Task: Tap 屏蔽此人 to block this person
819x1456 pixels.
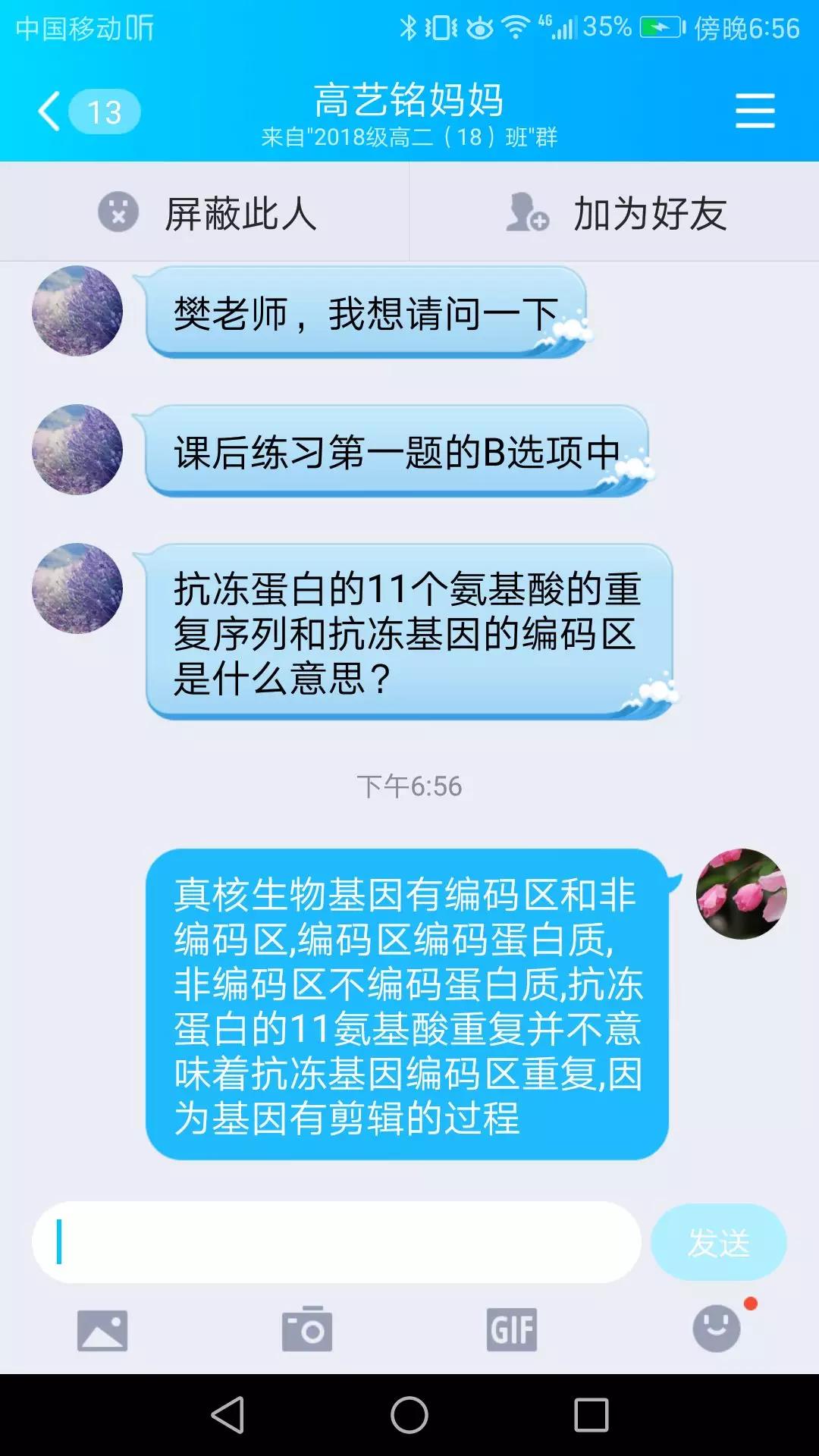Action: (206, 213)
